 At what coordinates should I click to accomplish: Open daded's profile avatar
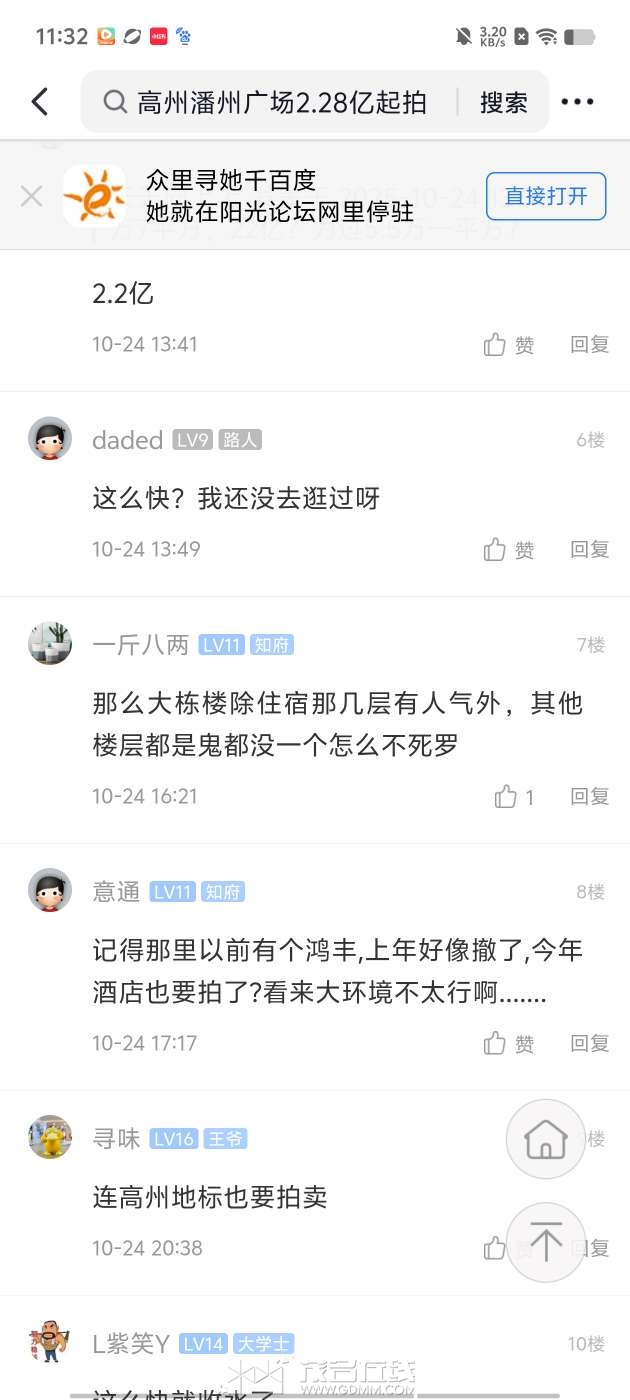[50, 439]
